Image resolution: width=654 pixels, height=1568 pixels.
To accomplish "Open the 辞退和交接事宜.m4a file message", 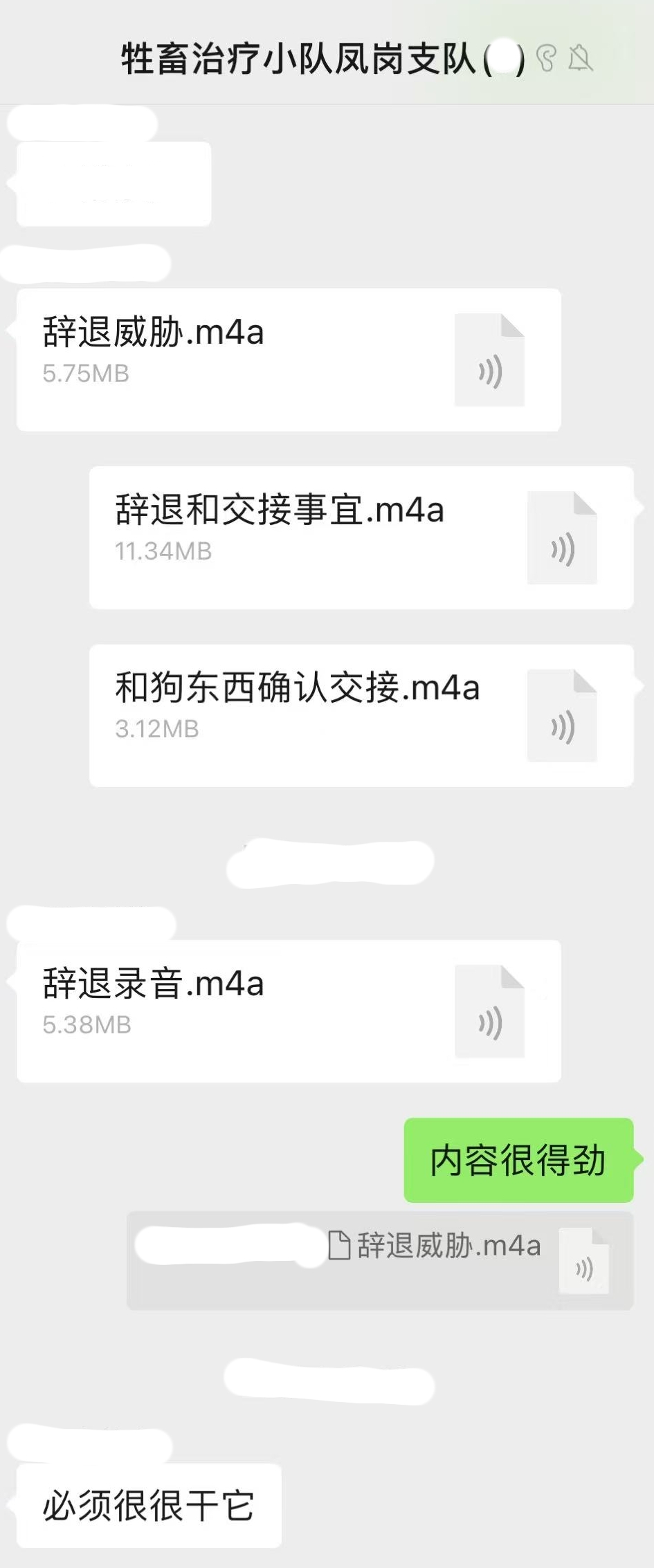I will pyautogui.click(x=361, y=537).
